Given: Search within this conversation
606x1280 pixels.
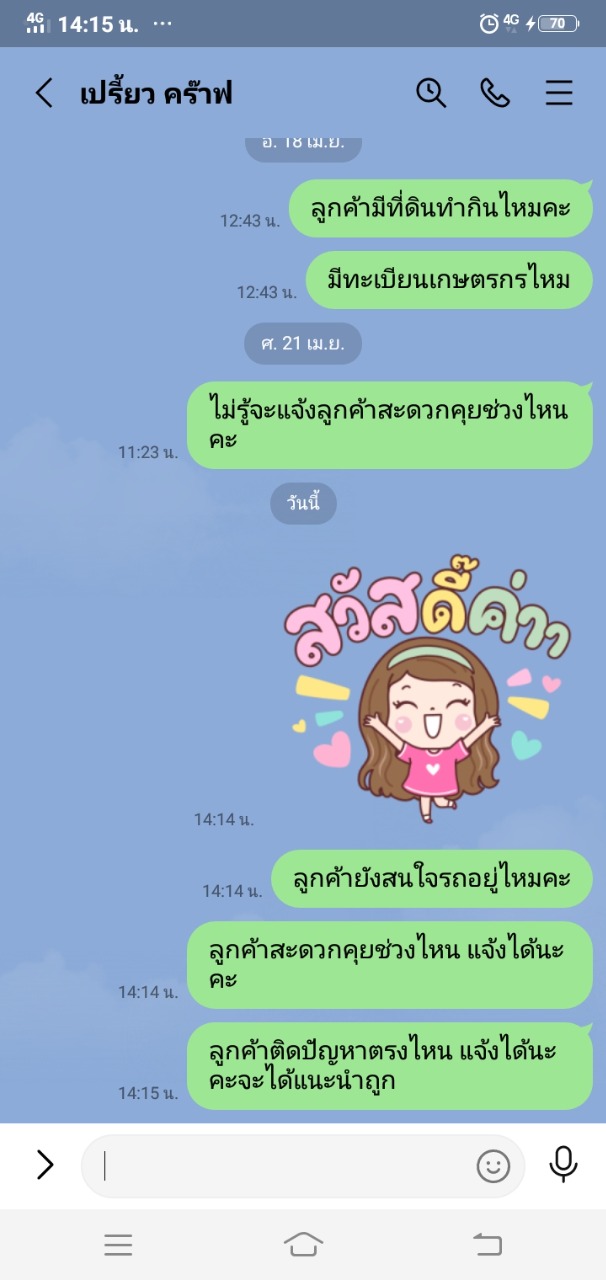Looking at the screenshot, I should [x=431, y=93].
